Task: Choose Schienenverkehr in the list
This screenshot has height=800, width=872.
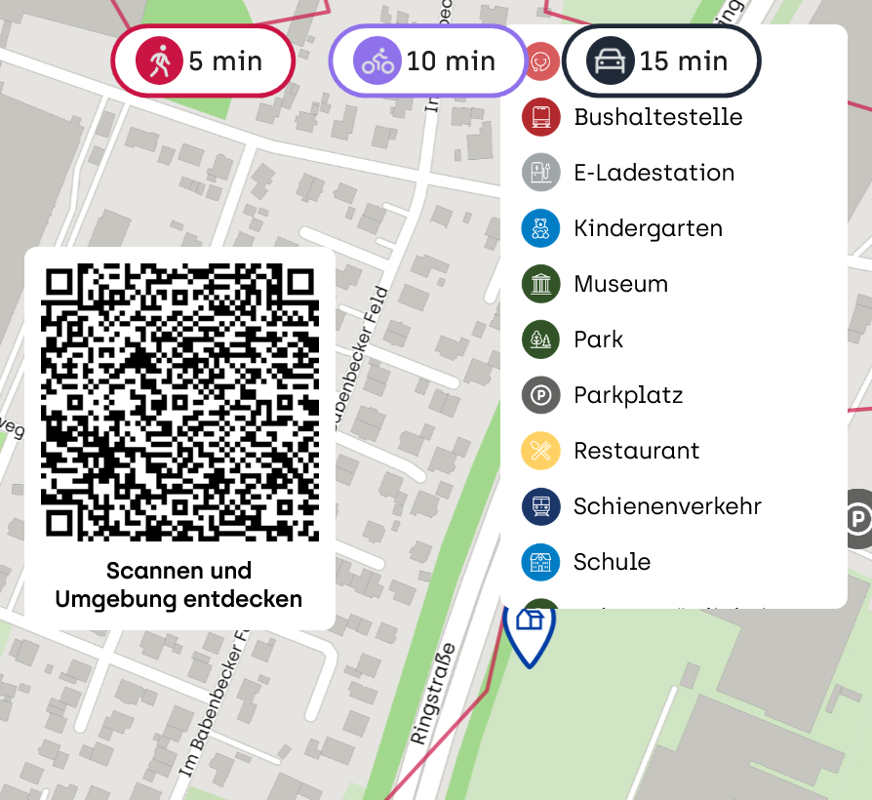Action: 666,506
